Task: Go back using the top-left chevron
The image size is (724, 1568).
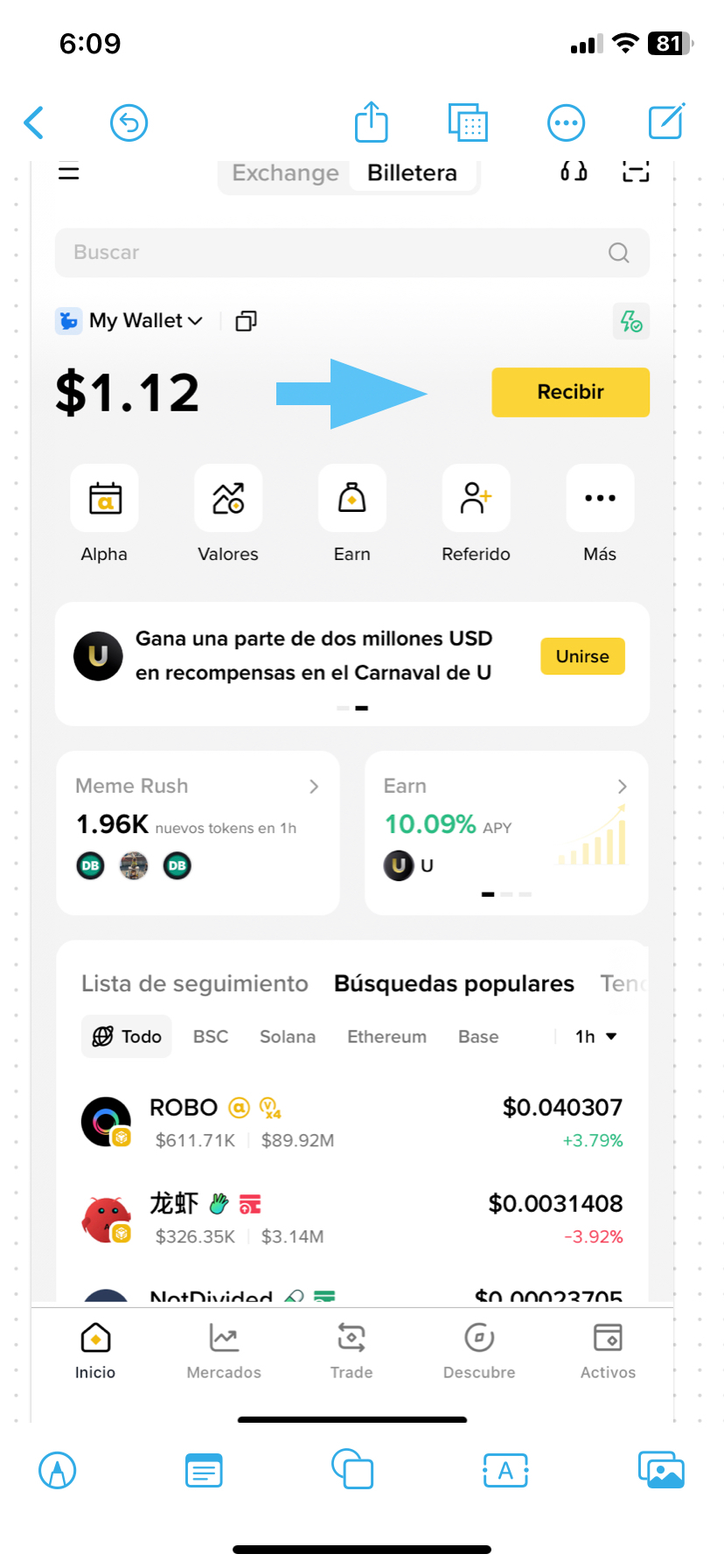Action: pyautogui.click(x=34, y=122)
